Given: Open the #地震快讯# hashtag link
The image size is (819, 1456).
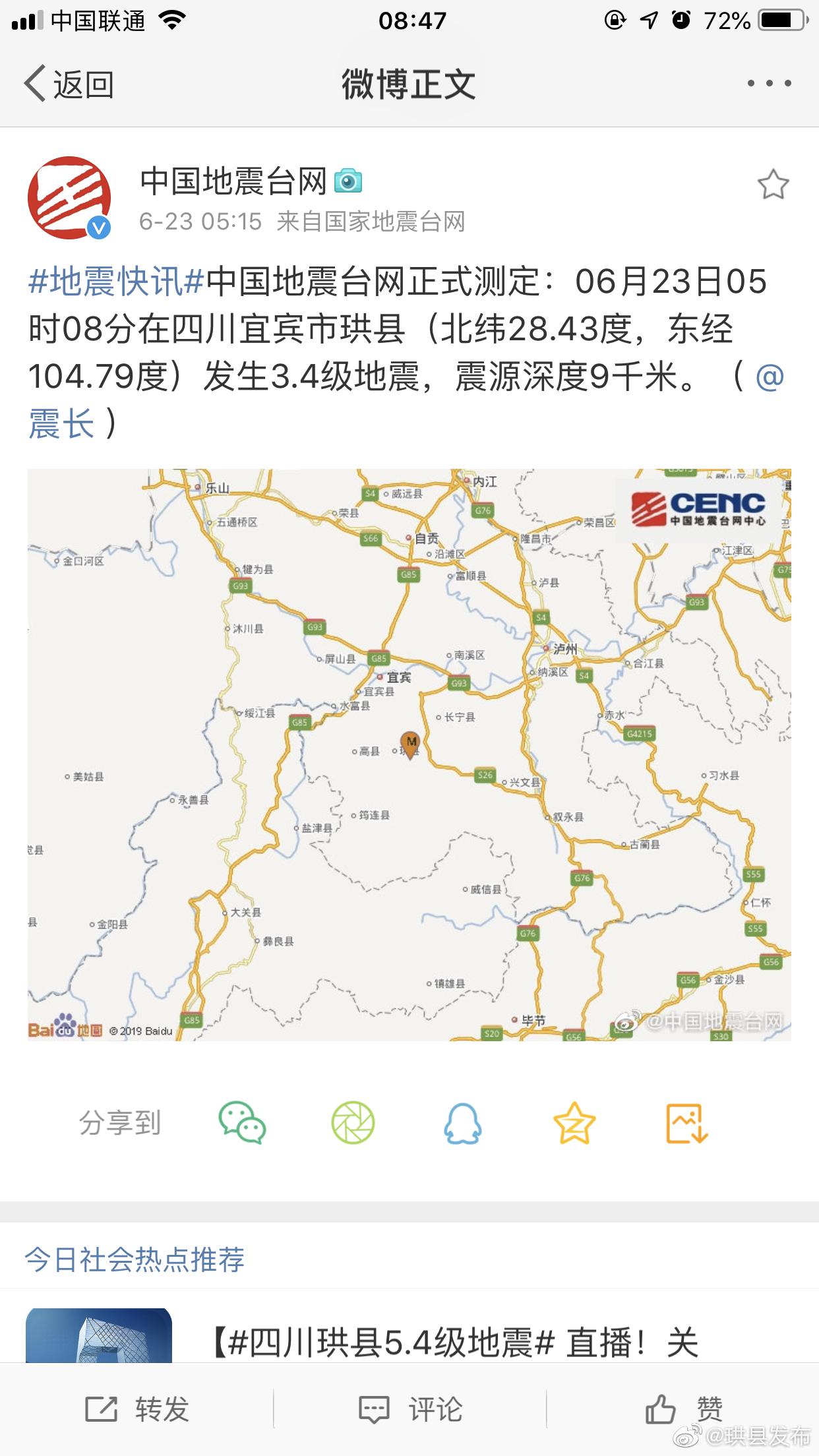Looking at the screenshot, I should coord(116,282).
